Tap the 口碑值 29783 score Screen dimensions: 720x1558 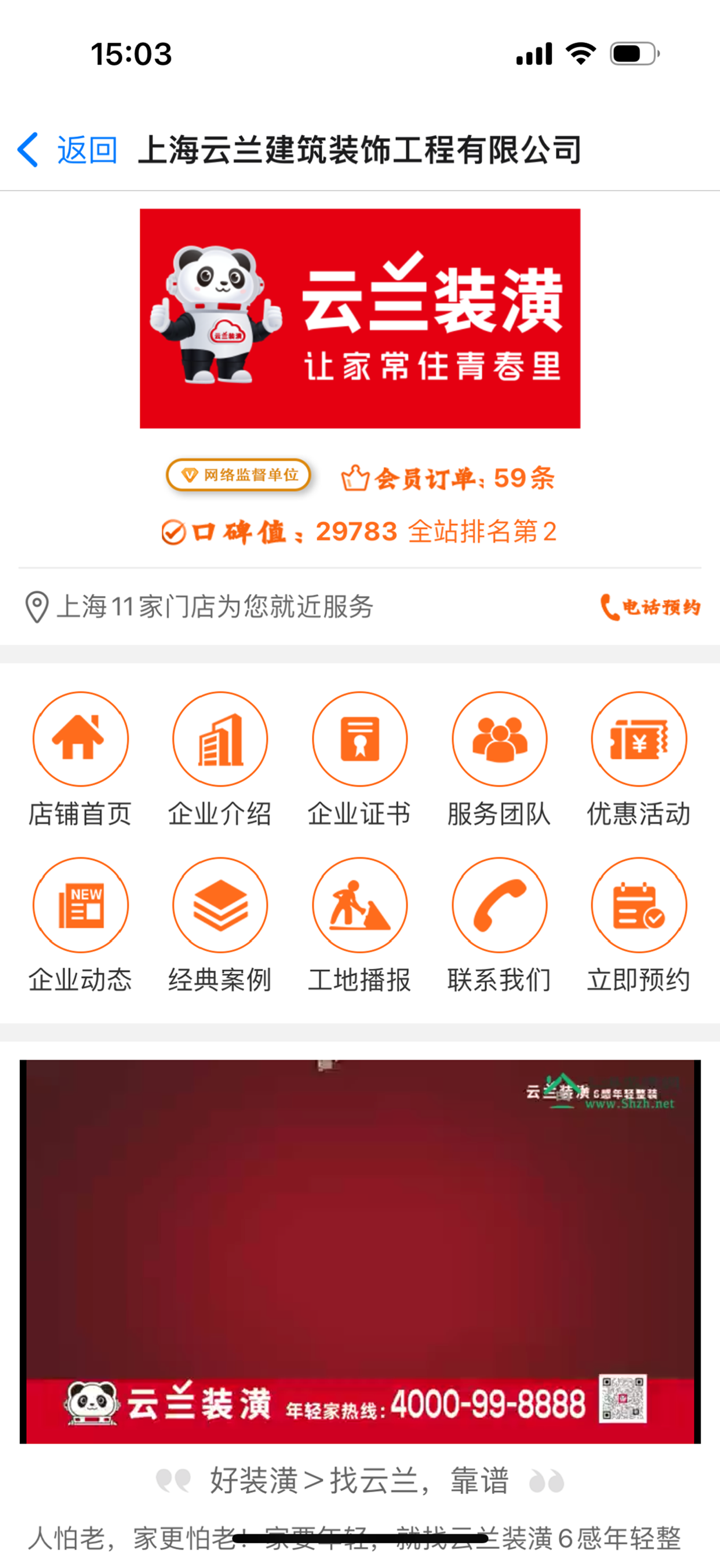[280, 531]
